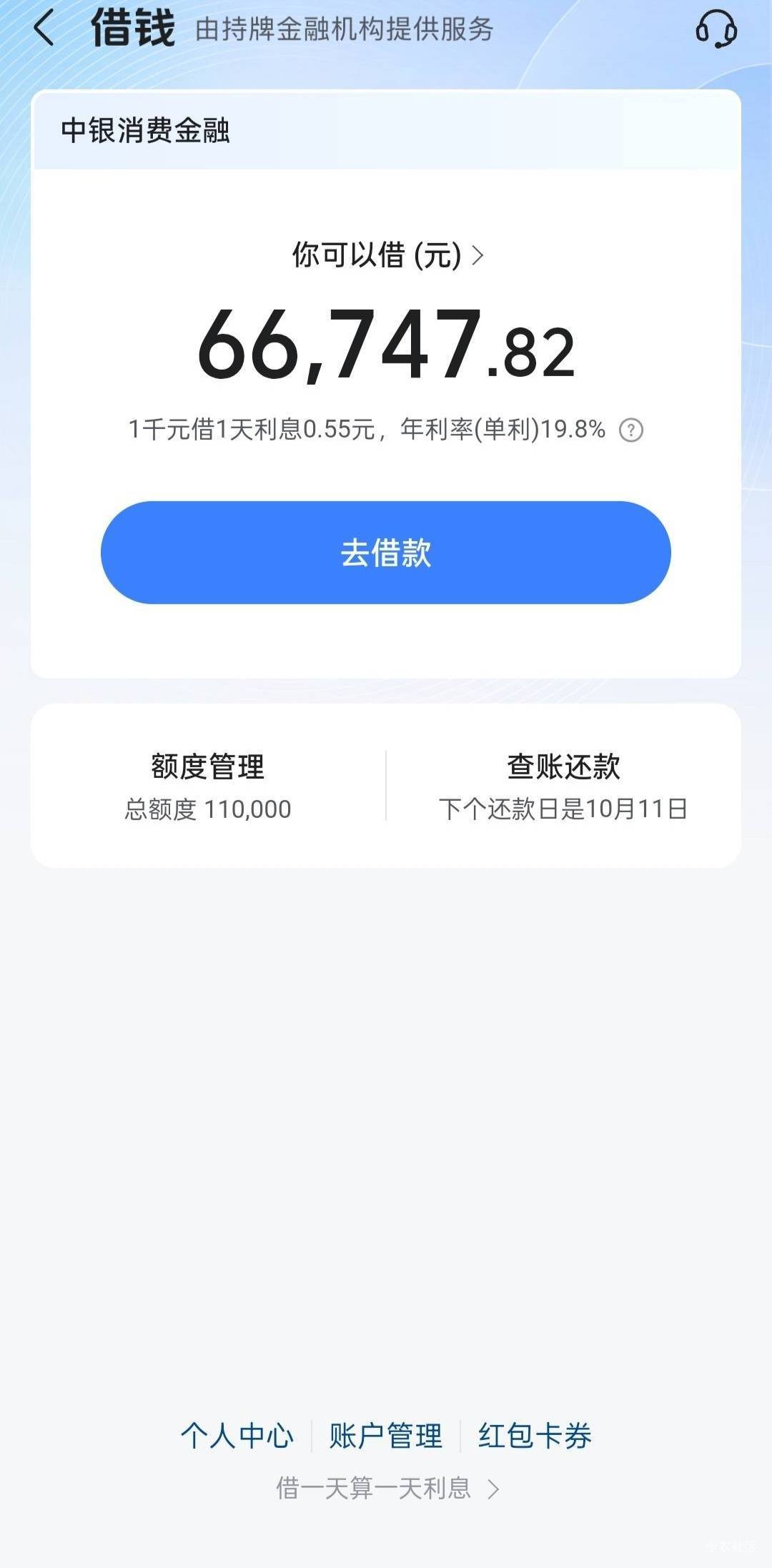This screenshot has width=772, height=1568.
Task: View interest rate help question mark
Action: point(631,430)
